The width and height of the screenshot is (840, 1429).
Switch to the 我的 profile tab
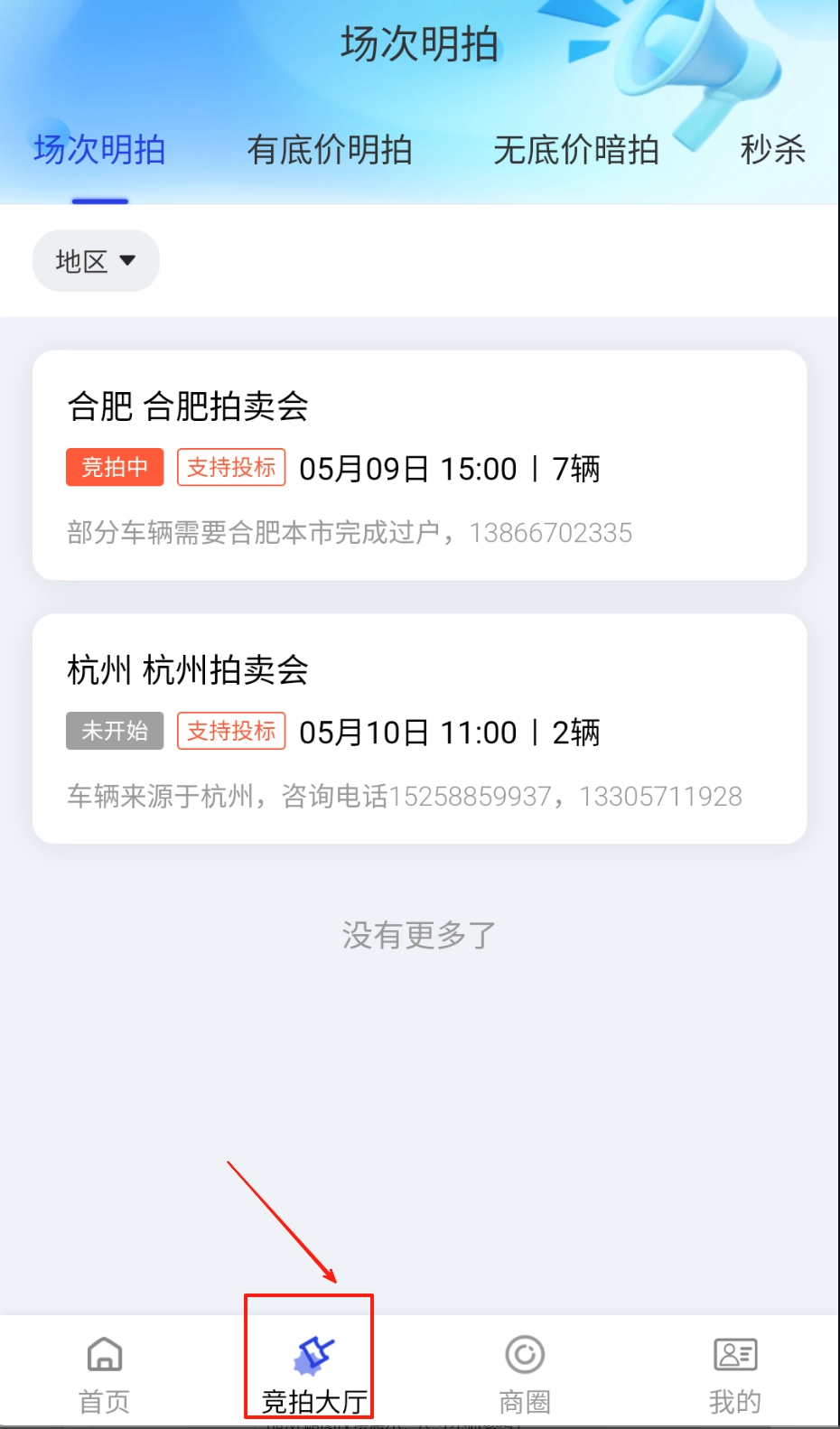coord(735,1373)
